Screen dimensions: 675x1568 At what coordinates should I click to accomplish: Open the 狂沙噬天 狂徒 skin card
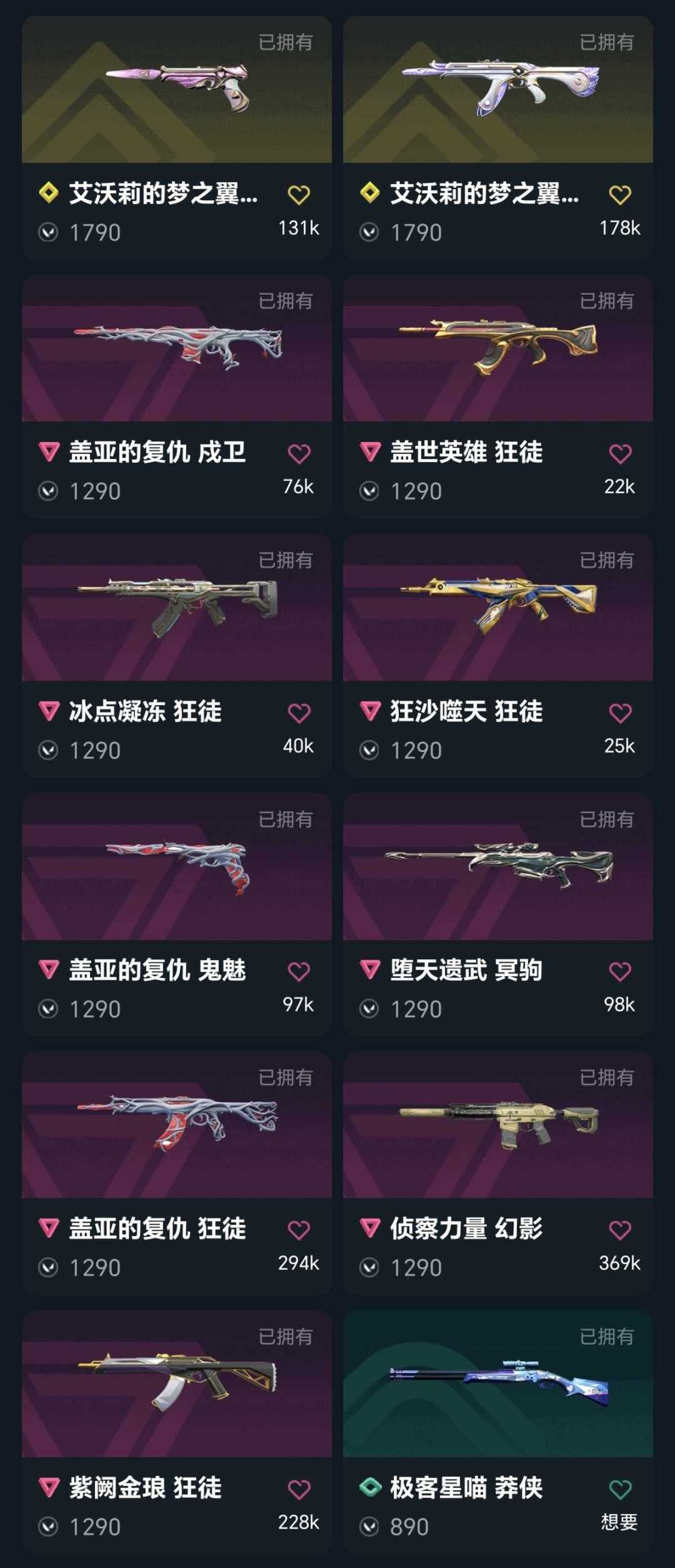pos(498,656)
